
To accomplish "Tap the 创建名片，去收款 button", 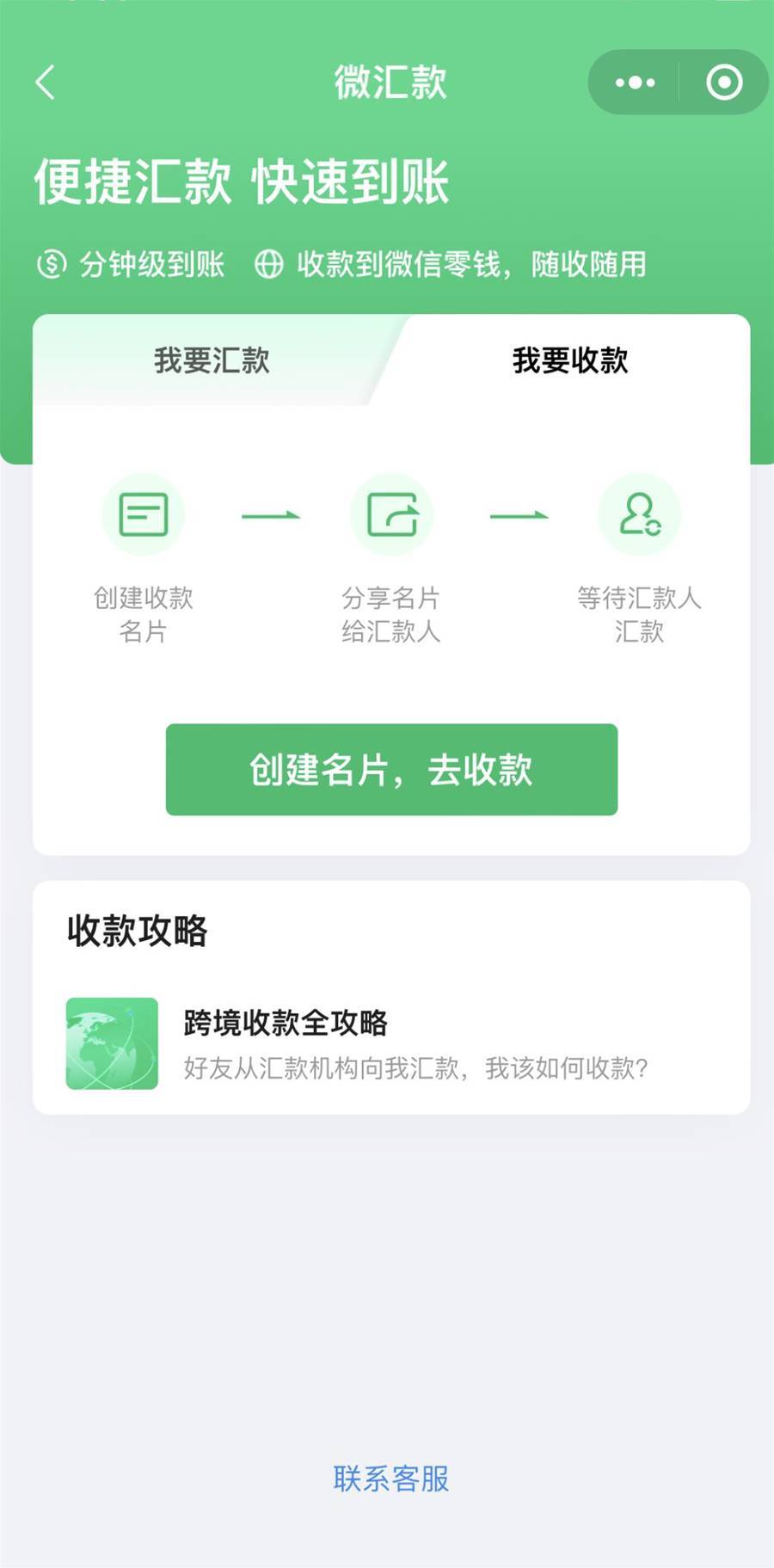I will coord(391,769).
